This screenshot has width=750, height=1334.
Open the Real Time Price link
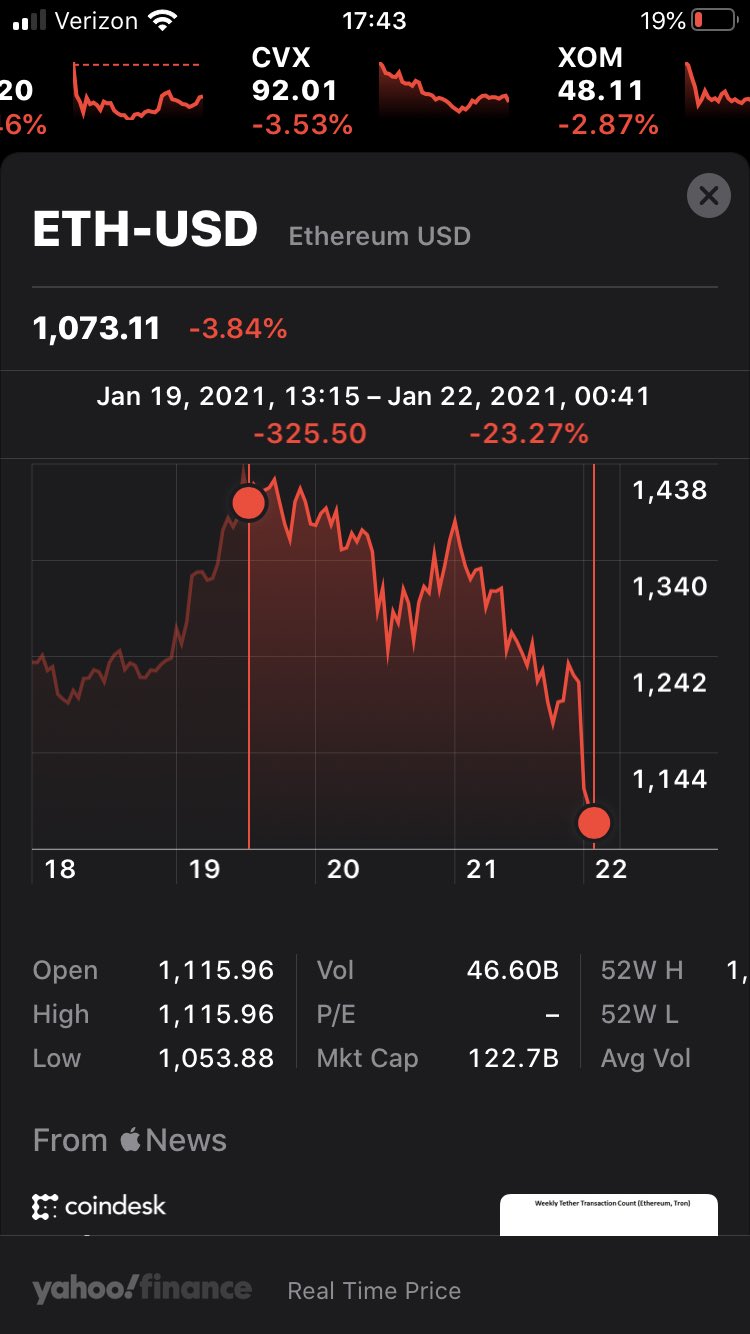coord(373,1290)
